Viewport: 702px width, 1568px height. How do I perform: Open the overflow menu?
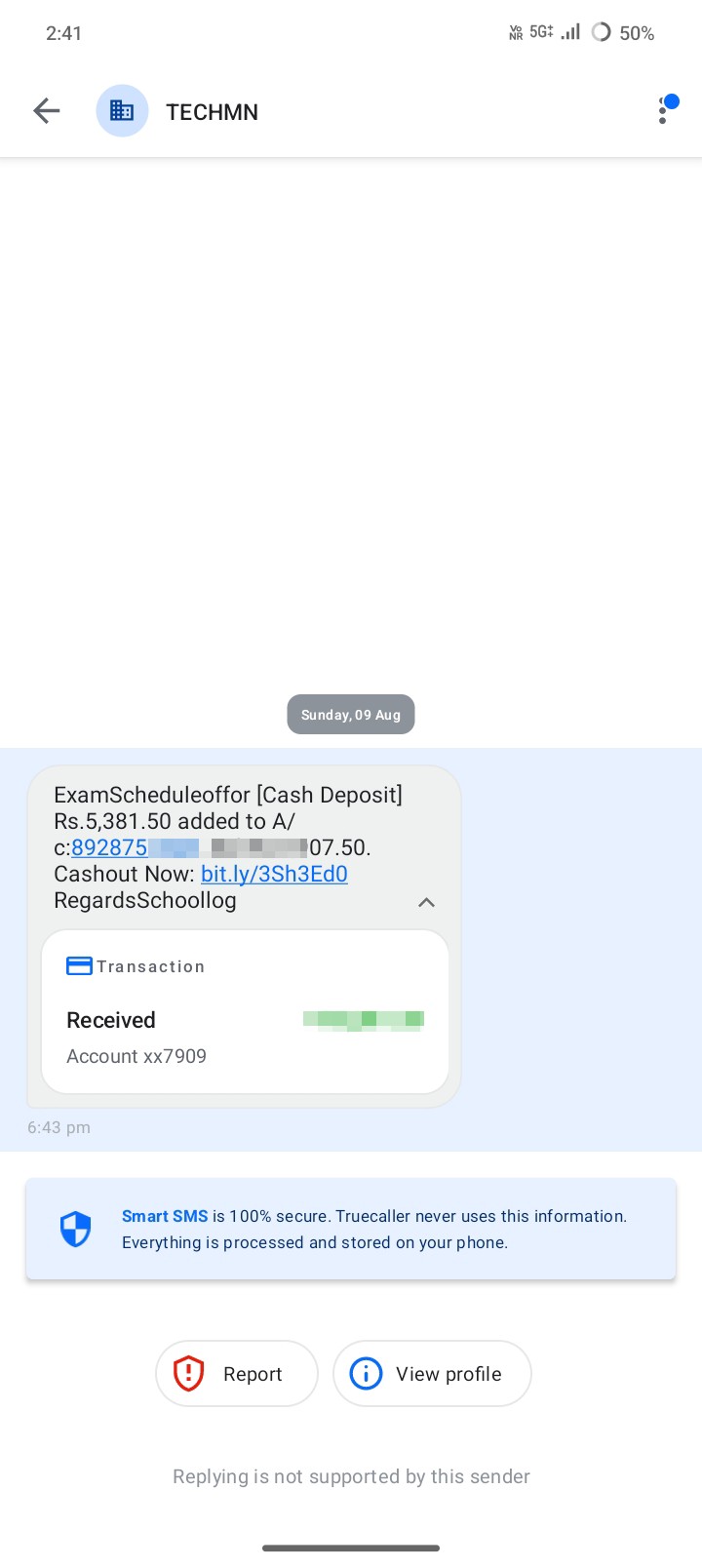coord(663,111)
